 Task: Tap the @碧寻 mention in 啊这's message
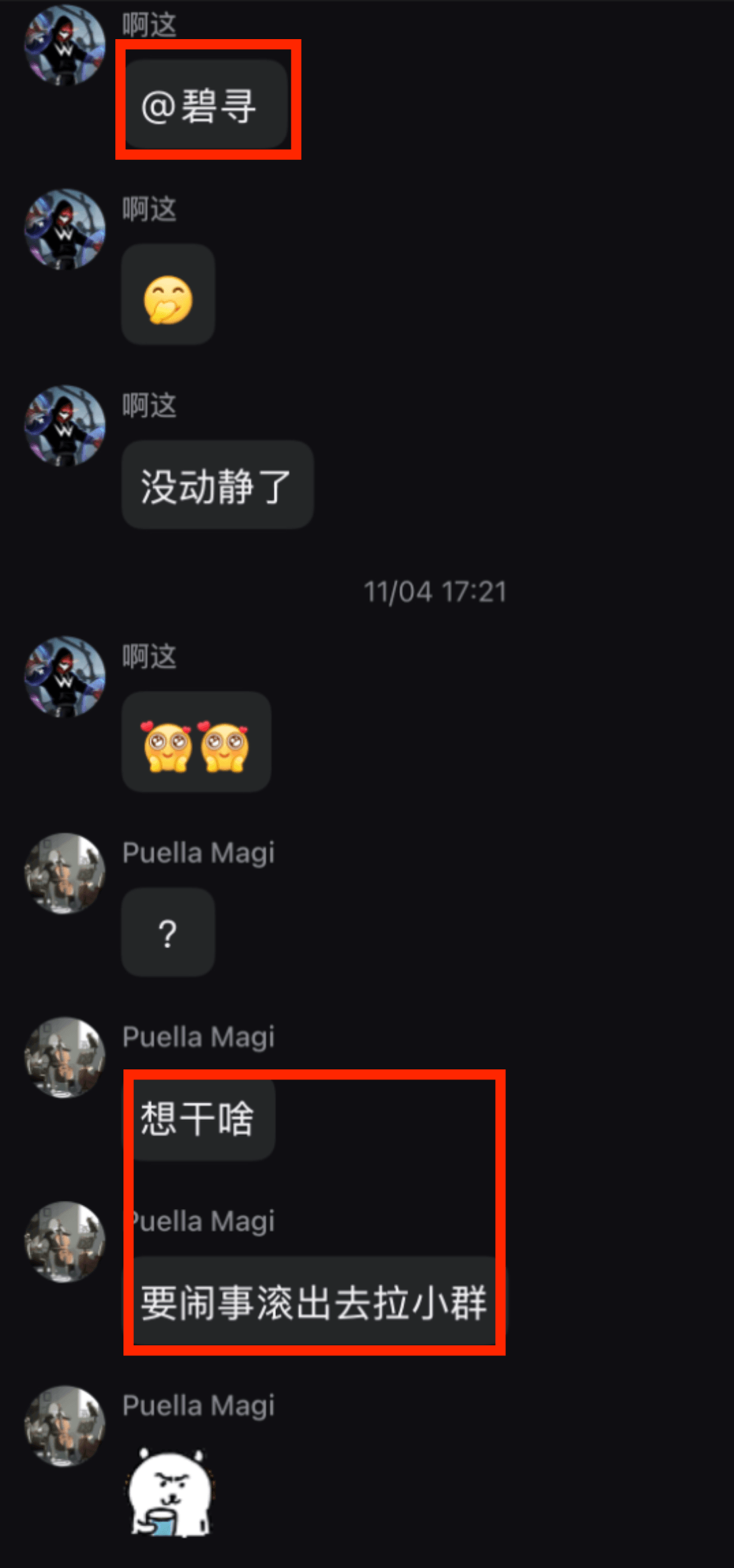pos(198,106)
